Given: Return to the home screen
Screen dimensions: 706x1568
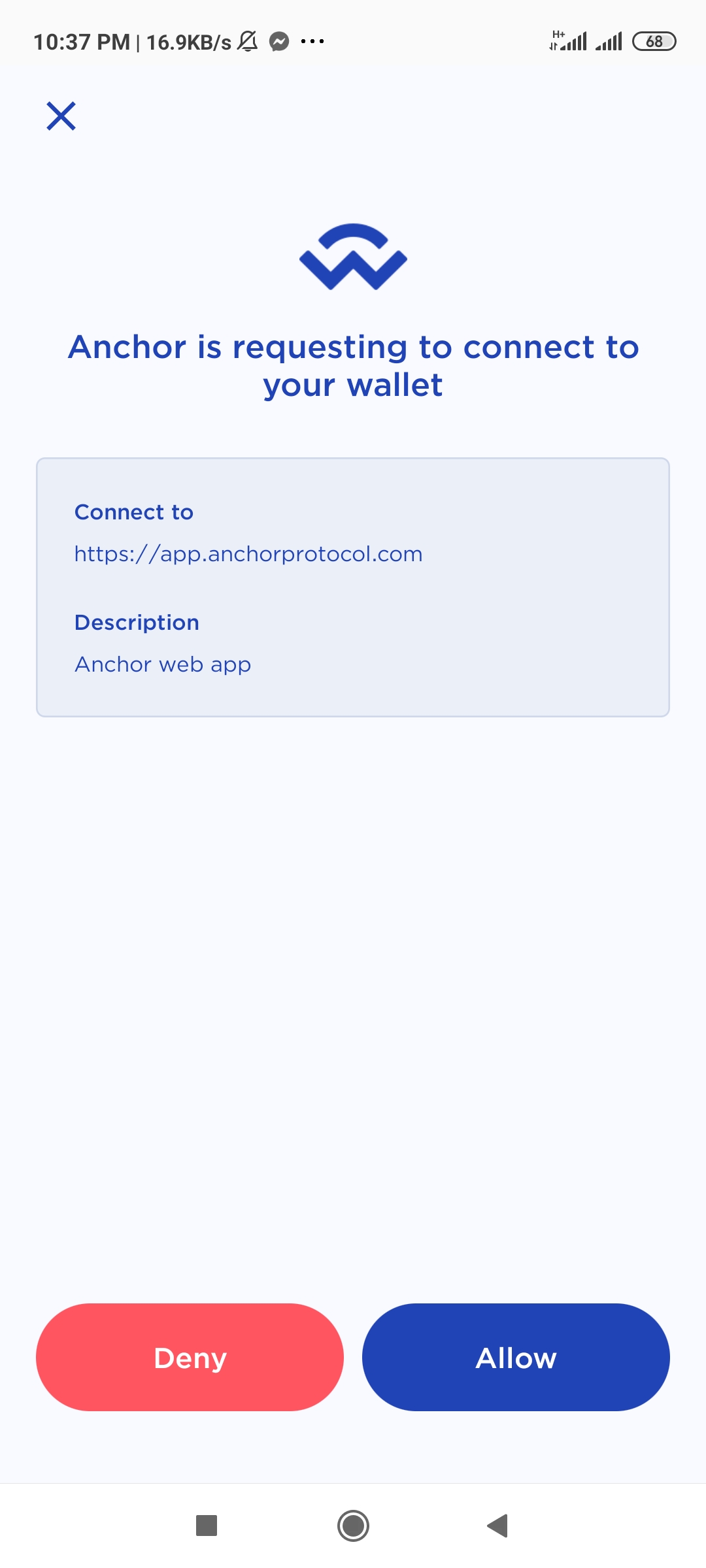Looking at the screenshot, I should coord(353,1526).
